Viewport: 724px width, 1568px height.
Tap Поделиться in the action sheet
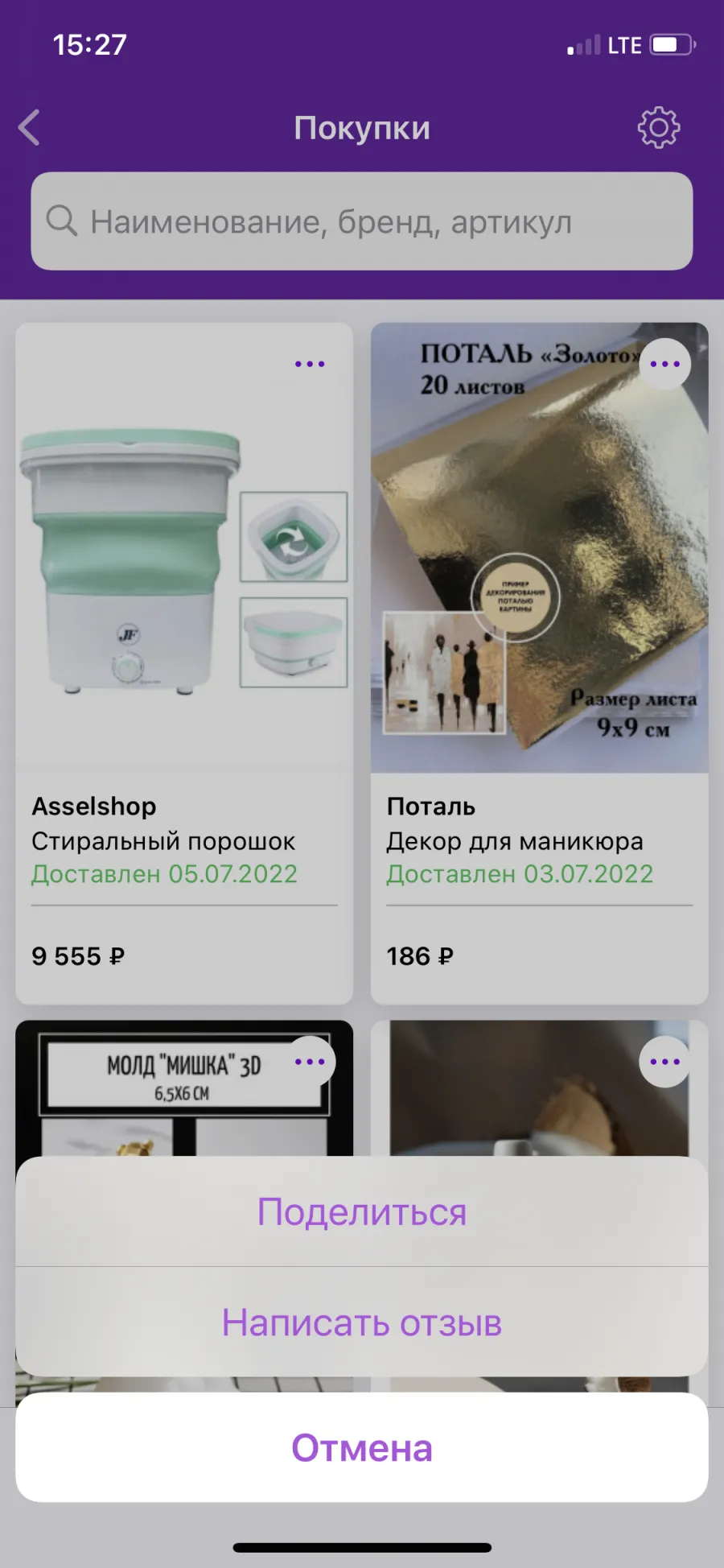(x=362, y=1211)
